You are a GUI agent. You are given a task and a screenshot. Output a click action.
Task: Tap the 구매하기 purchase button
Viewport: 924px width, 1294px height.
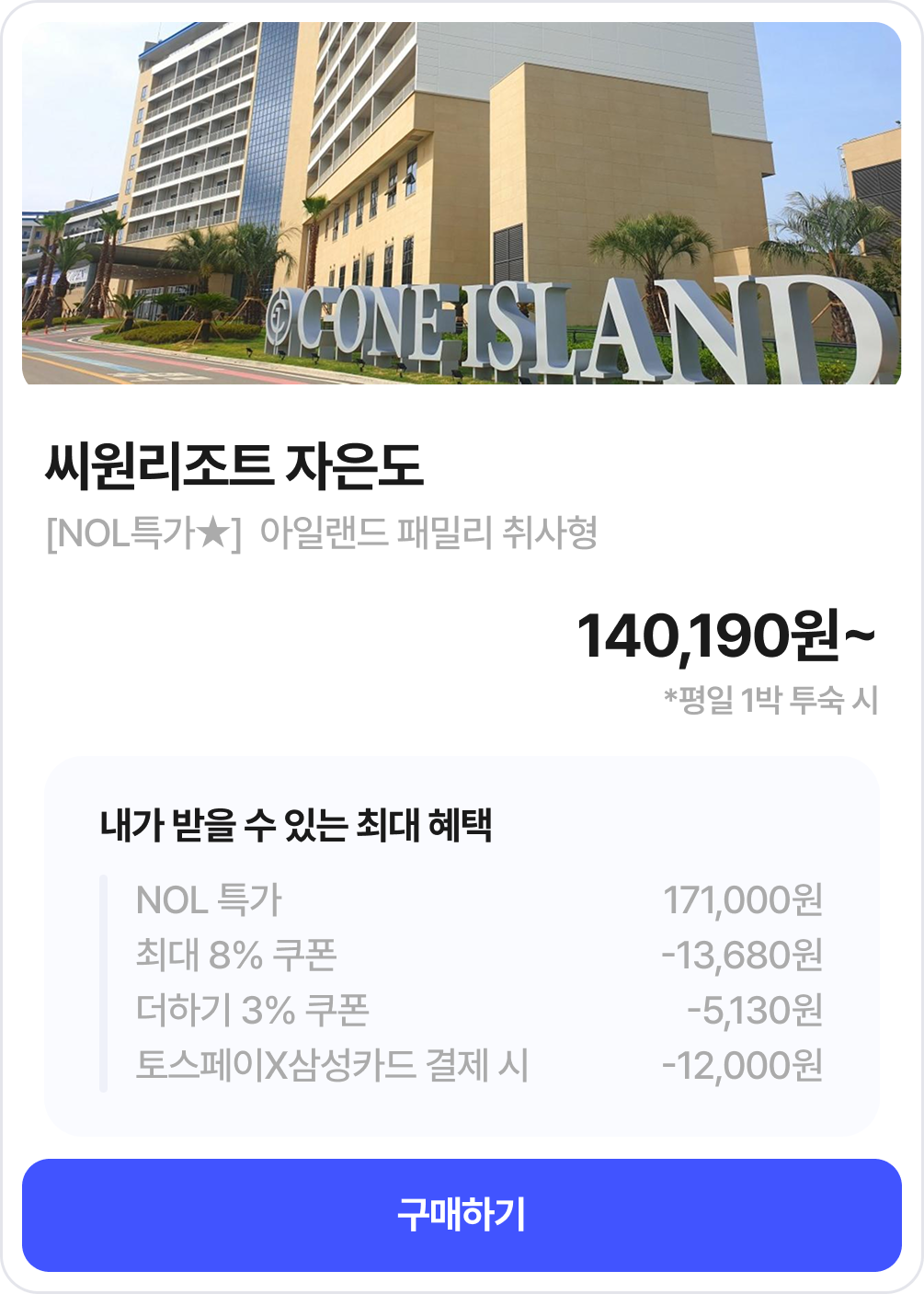tap(462, 1215)
